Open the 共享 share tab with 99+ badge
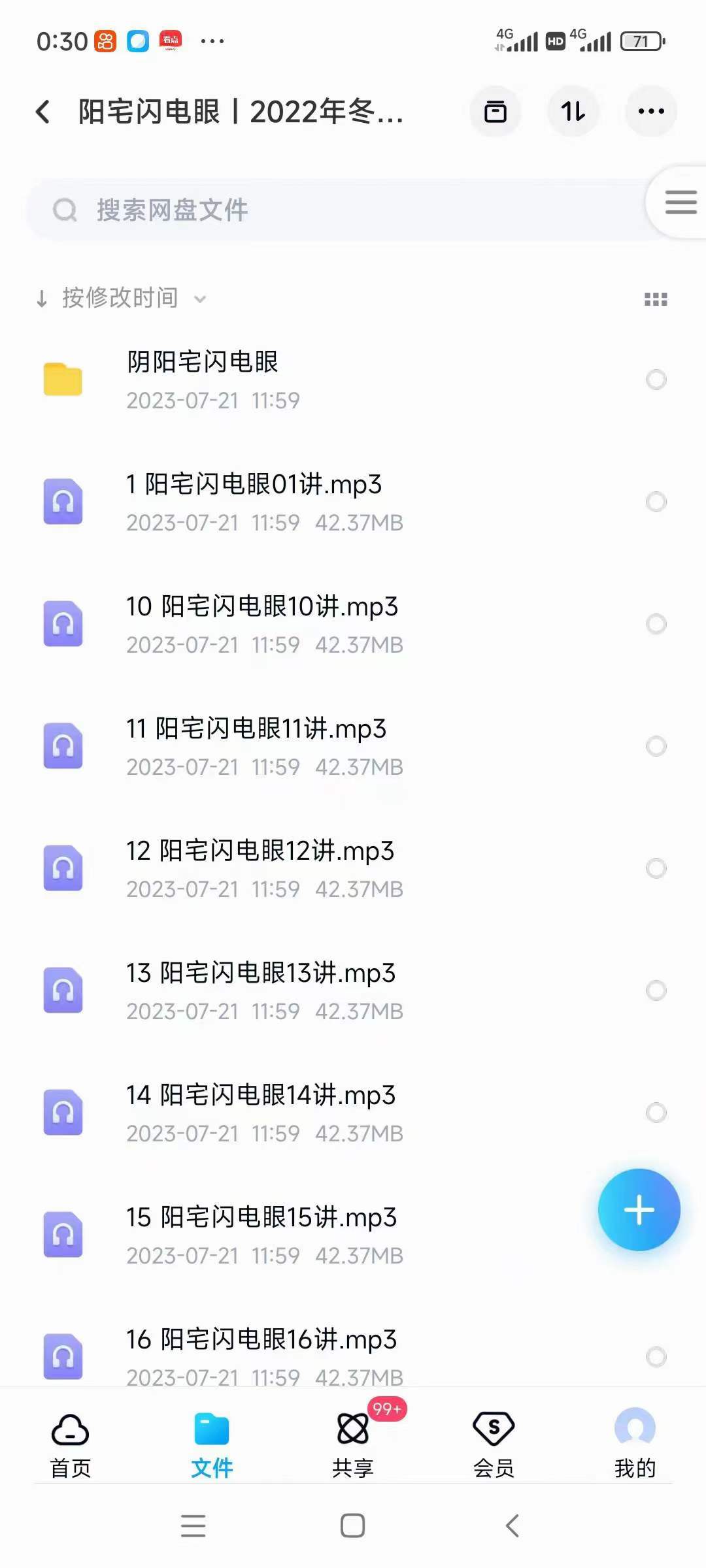 point(353,1444)
